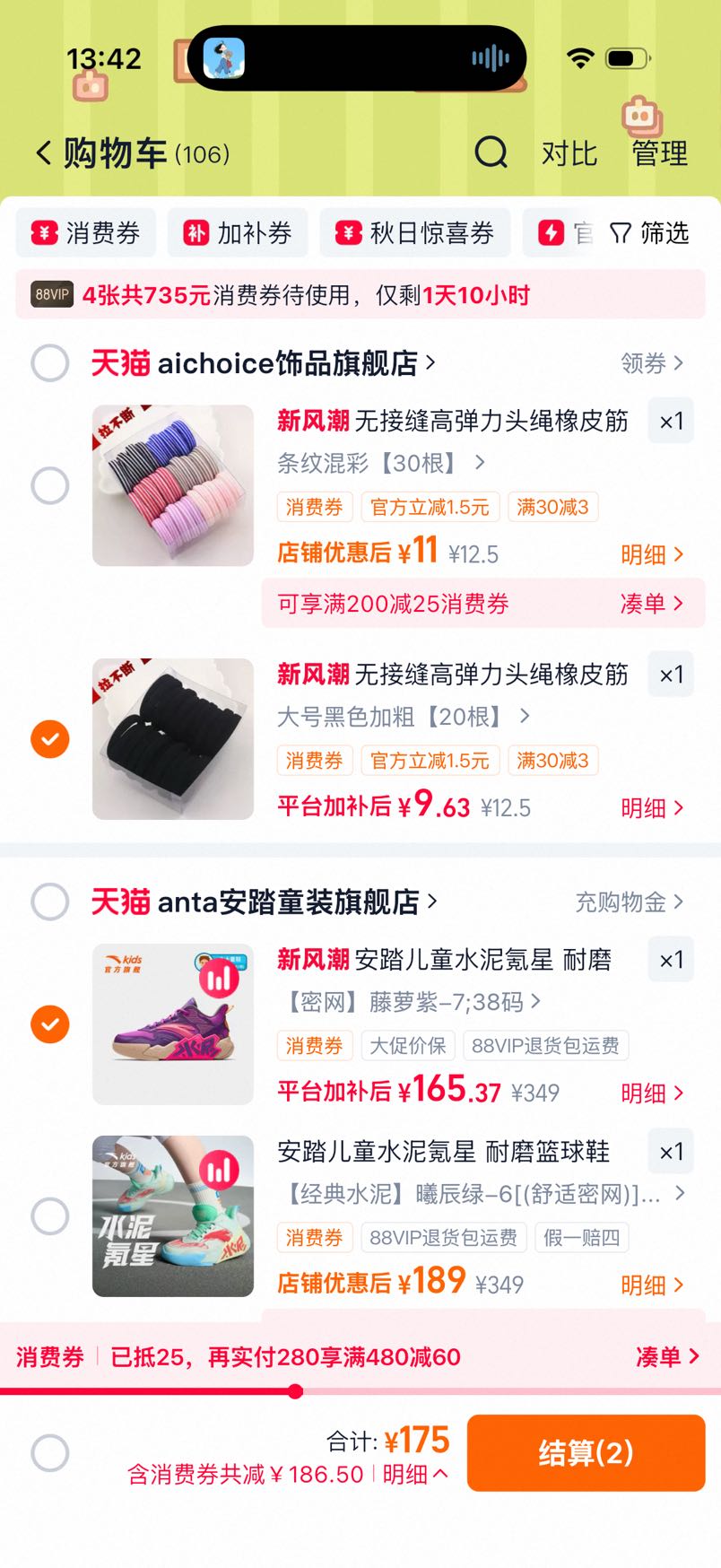721x1568 pixels.
Task: Check the 曦辰绿 basketball shoe item
Action: [50, 1216]
